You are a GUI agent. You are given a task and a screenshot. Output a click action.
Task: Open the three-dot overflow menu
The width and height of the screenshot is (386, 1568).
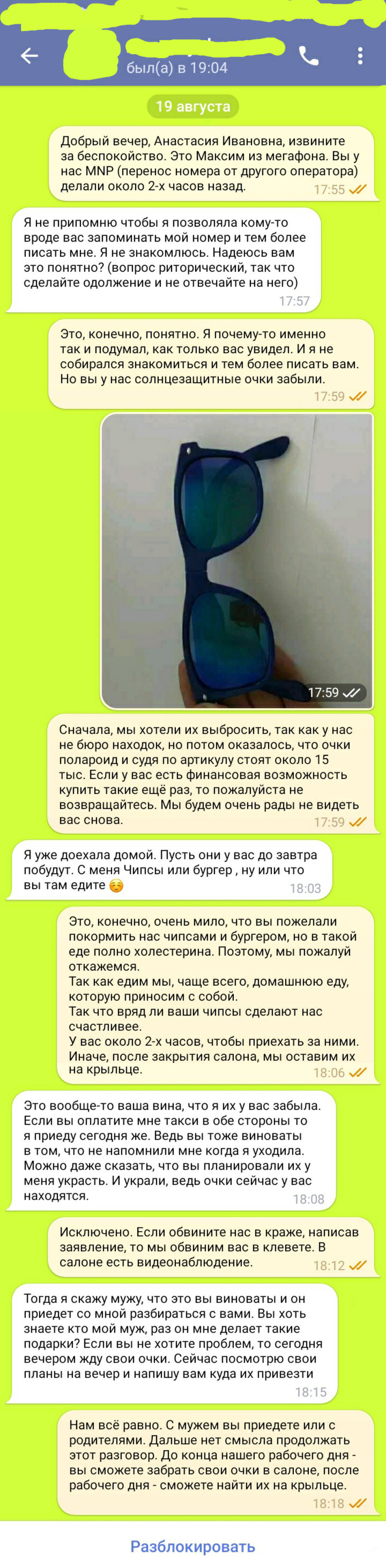(360, 56)
